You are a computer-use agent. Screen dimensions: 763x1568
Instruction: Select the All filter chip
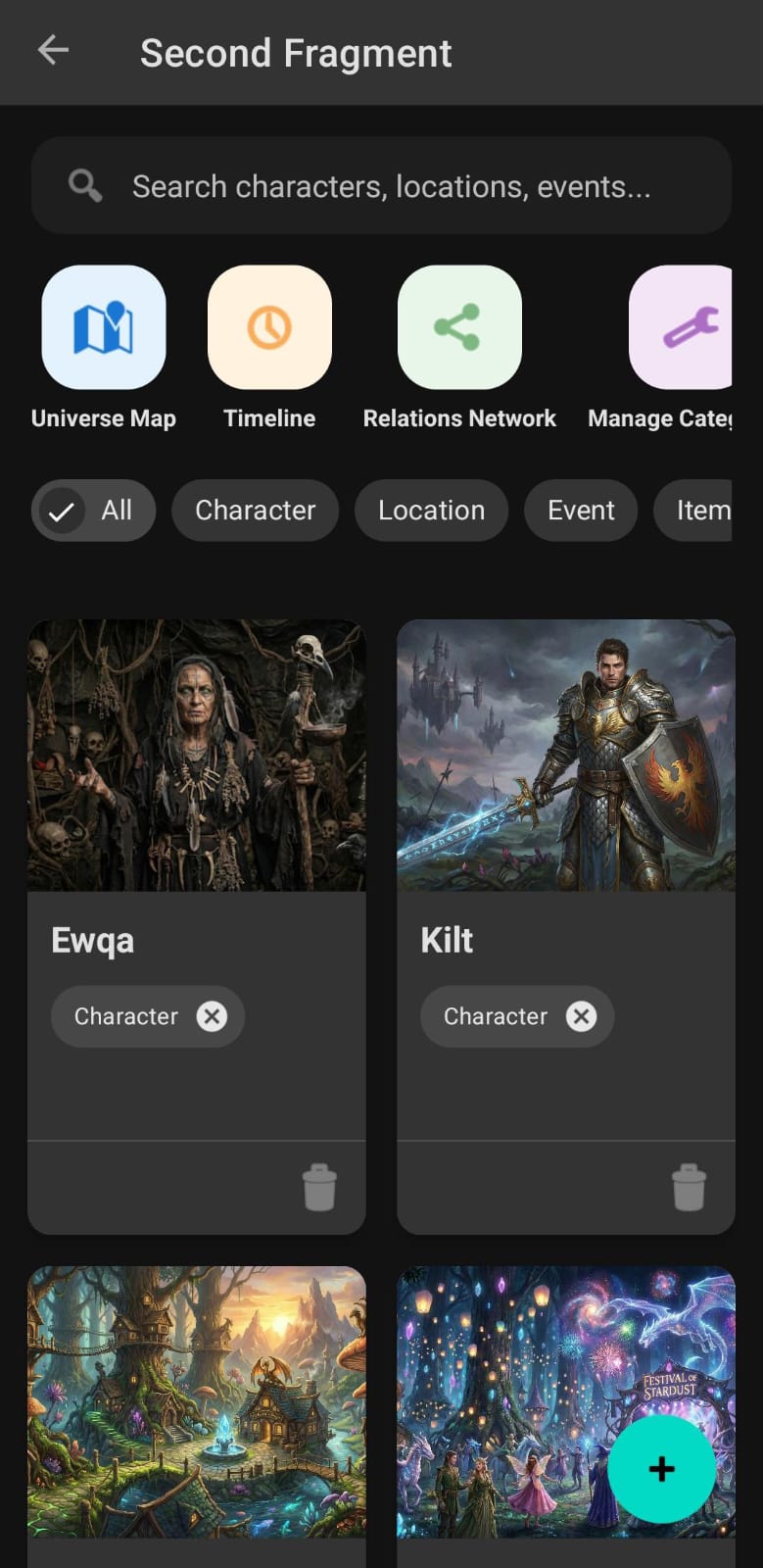coord(94,511)
